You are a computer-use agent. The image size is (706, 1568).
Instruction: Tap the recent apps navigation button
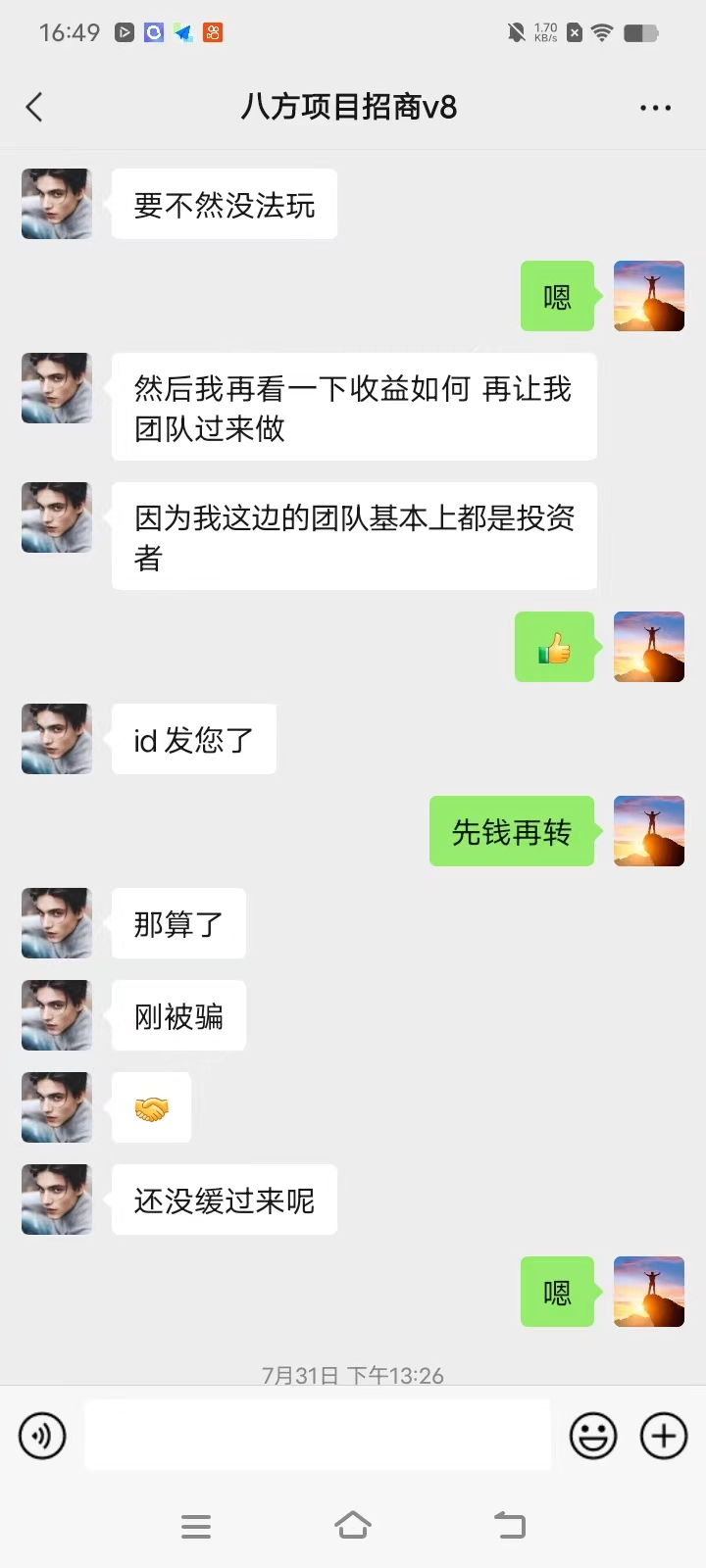pyautogui.click(x=196, y=1525)
